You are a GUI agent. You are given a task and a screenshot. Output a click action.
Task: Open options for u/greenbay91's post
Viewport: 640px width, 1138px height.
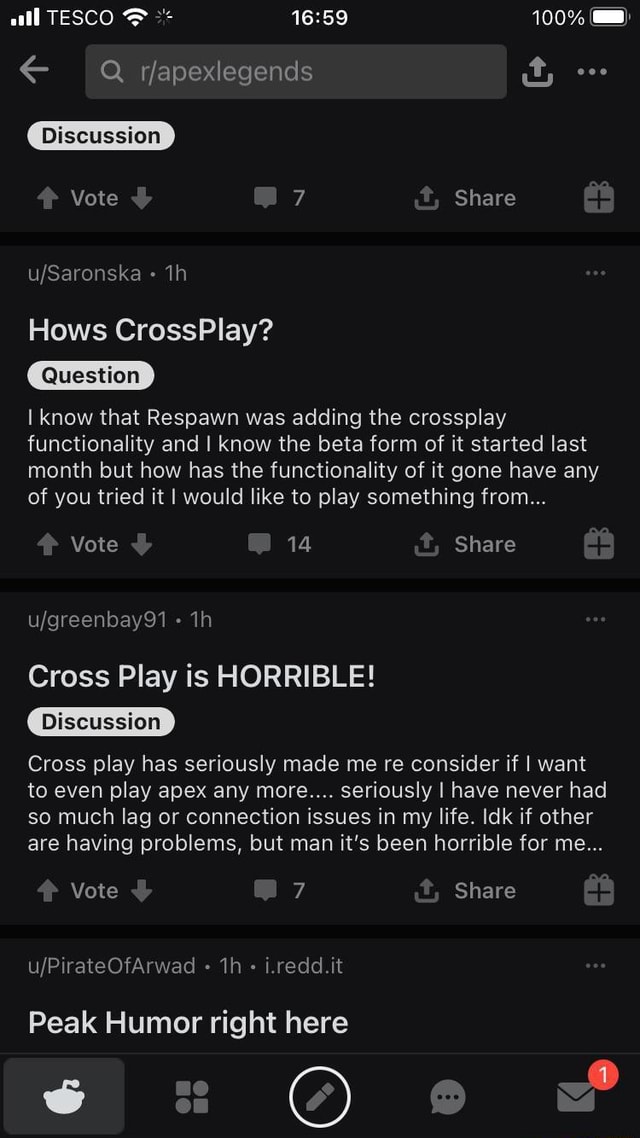(596, 619)
